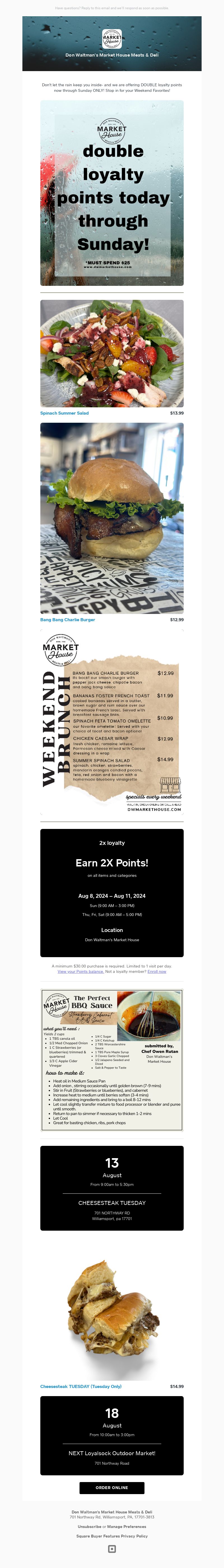Image resolution: width=224 pixels, height=1568 pixels.
Task: Unsubscribe from this mailing list
Action: click(90, 1527)
